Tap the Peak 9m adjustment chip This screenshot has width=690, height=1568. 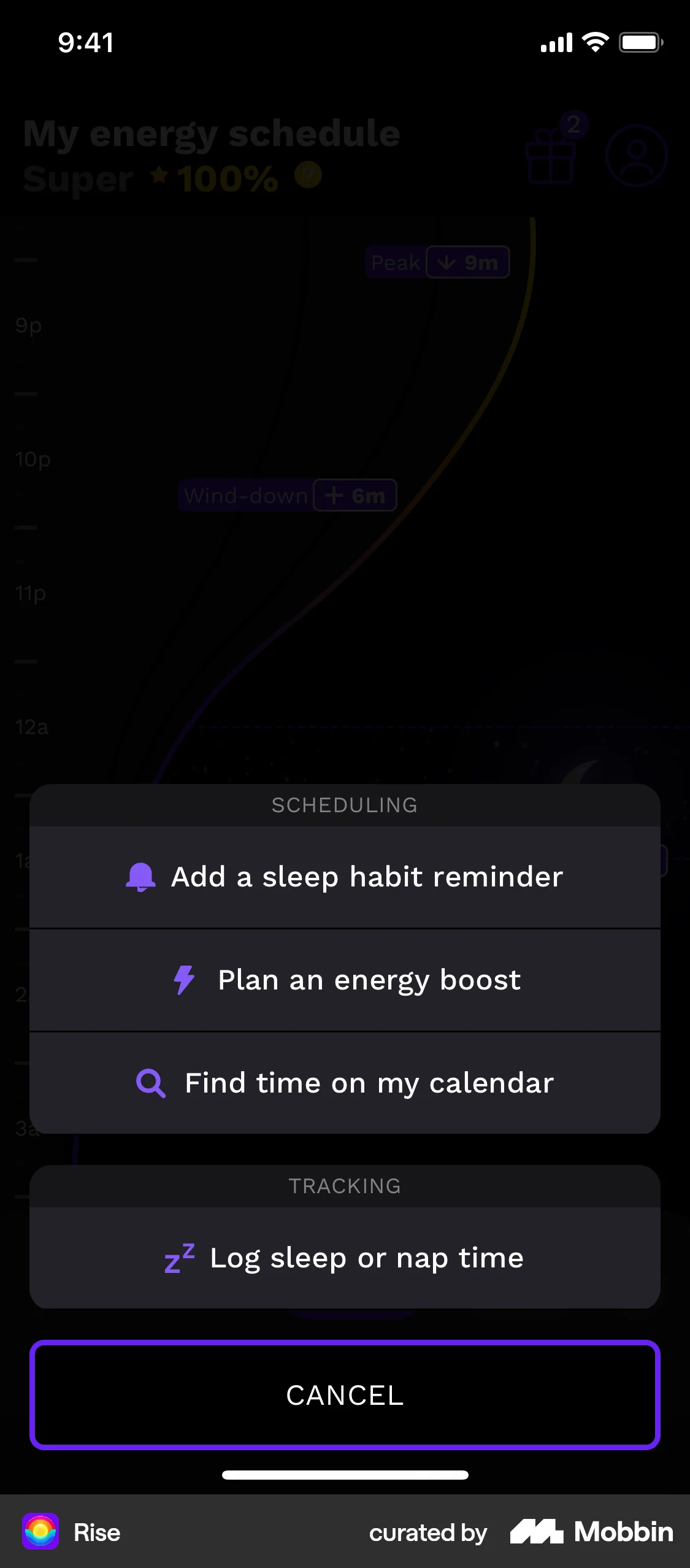click(437, 263)
